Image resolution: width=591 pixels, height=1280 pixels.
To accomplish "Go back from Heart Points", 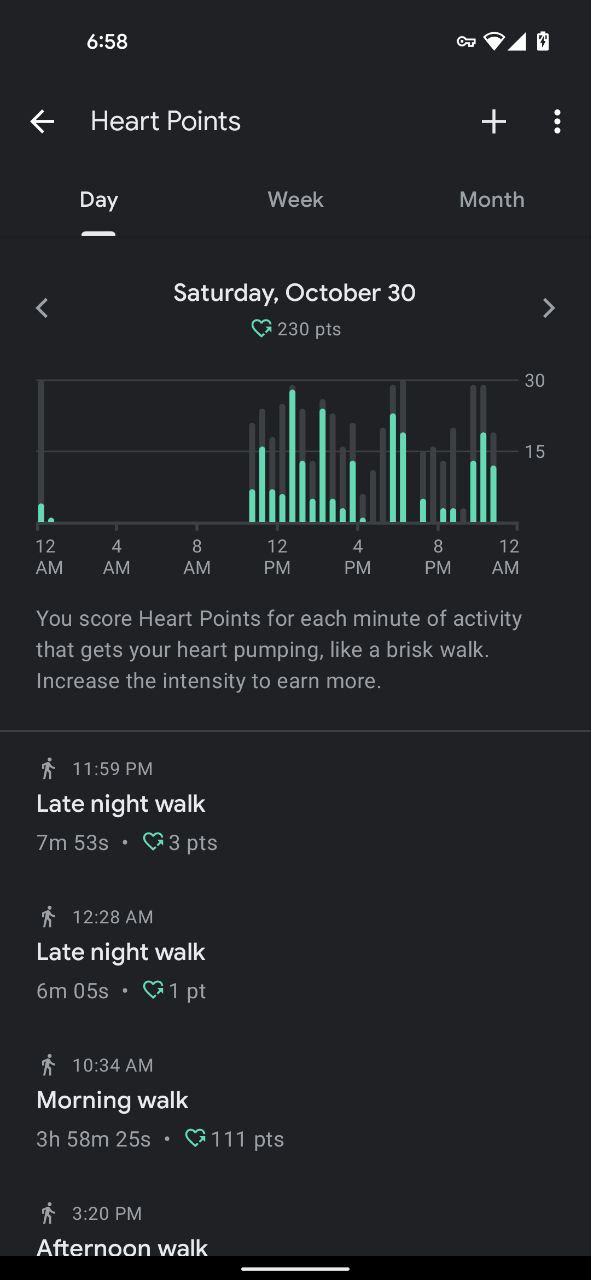I will [x=42, y=122].
